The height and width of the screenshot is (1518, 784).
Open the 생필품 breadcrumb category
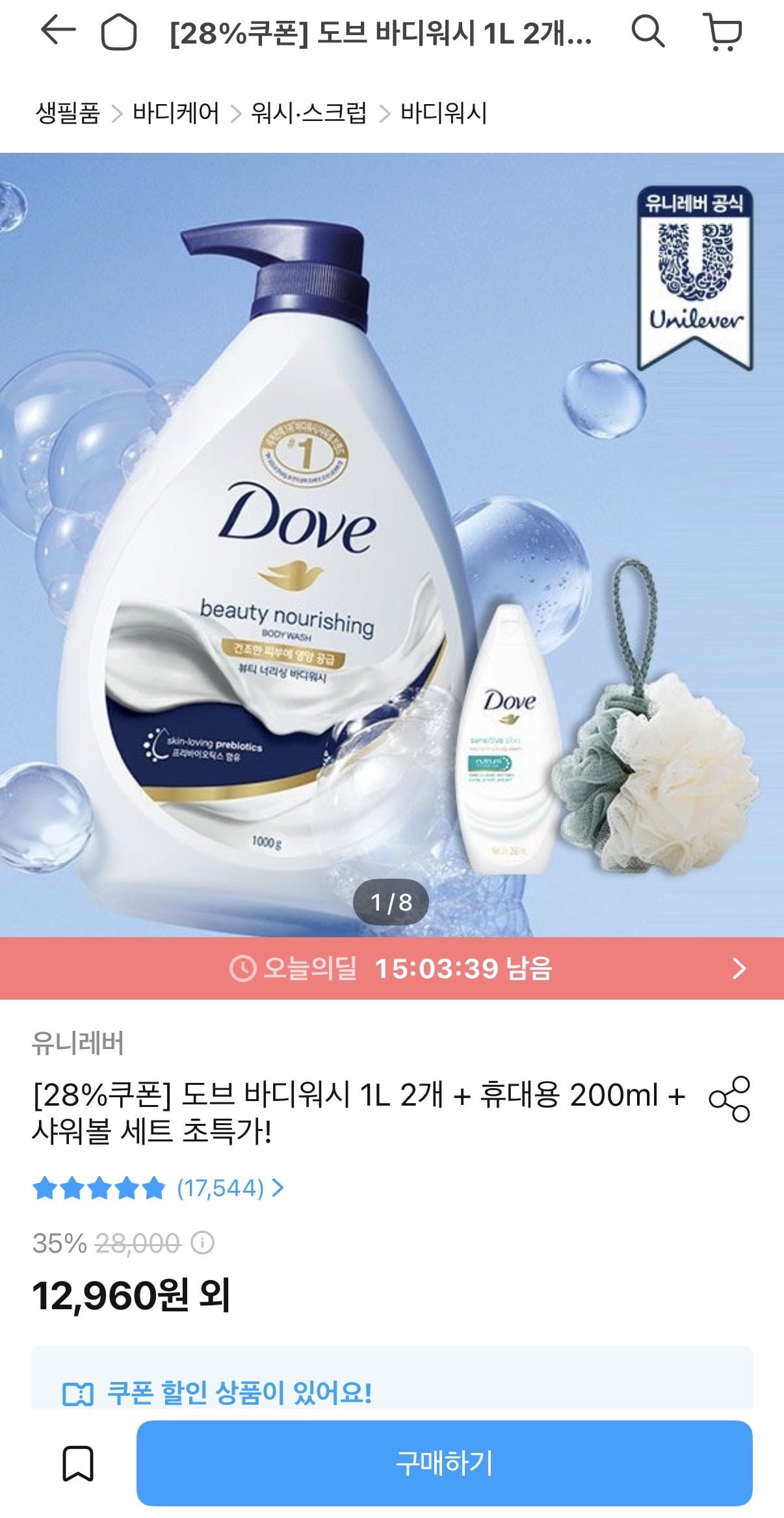[68, 113]
